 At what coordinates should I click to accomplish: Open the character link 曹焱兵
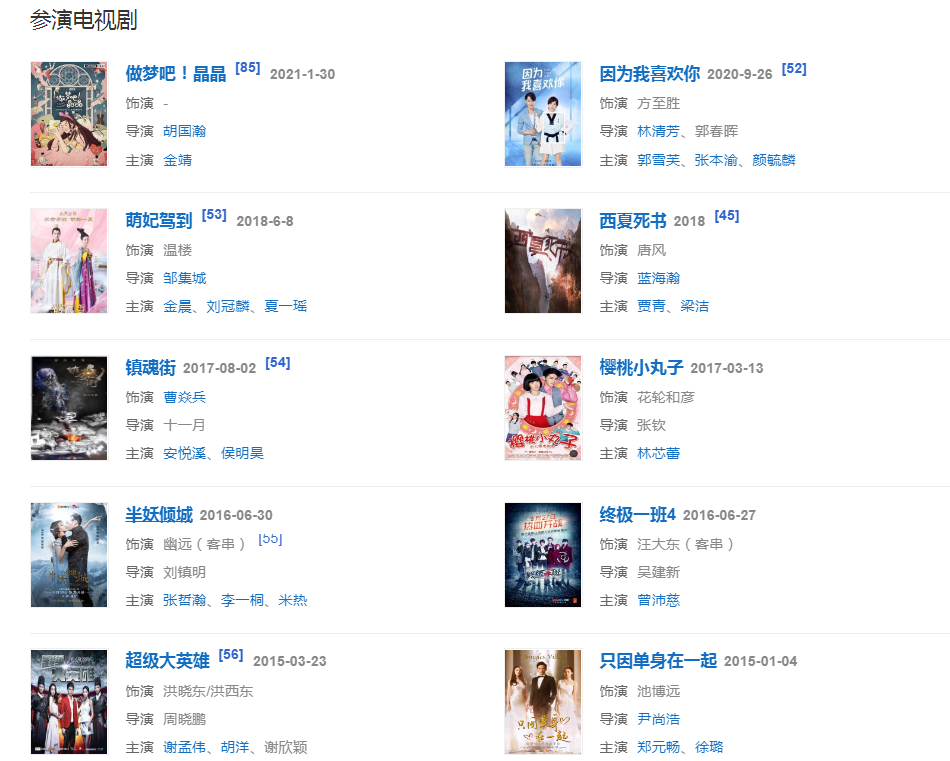pyautogui.click(x=184, y=398)
